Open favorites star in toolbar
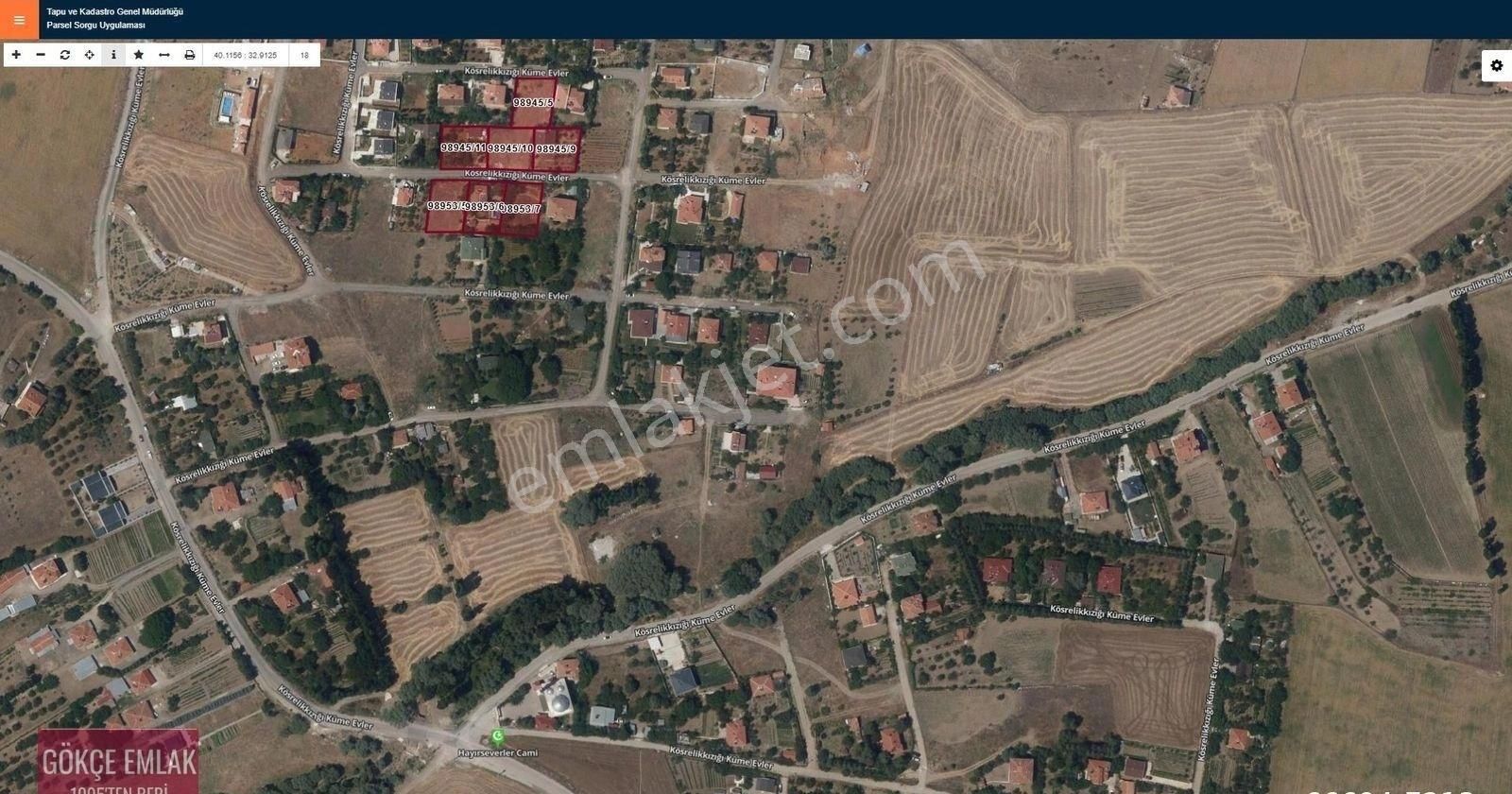This screenshot has height=794, width=1512. (139, 55)
